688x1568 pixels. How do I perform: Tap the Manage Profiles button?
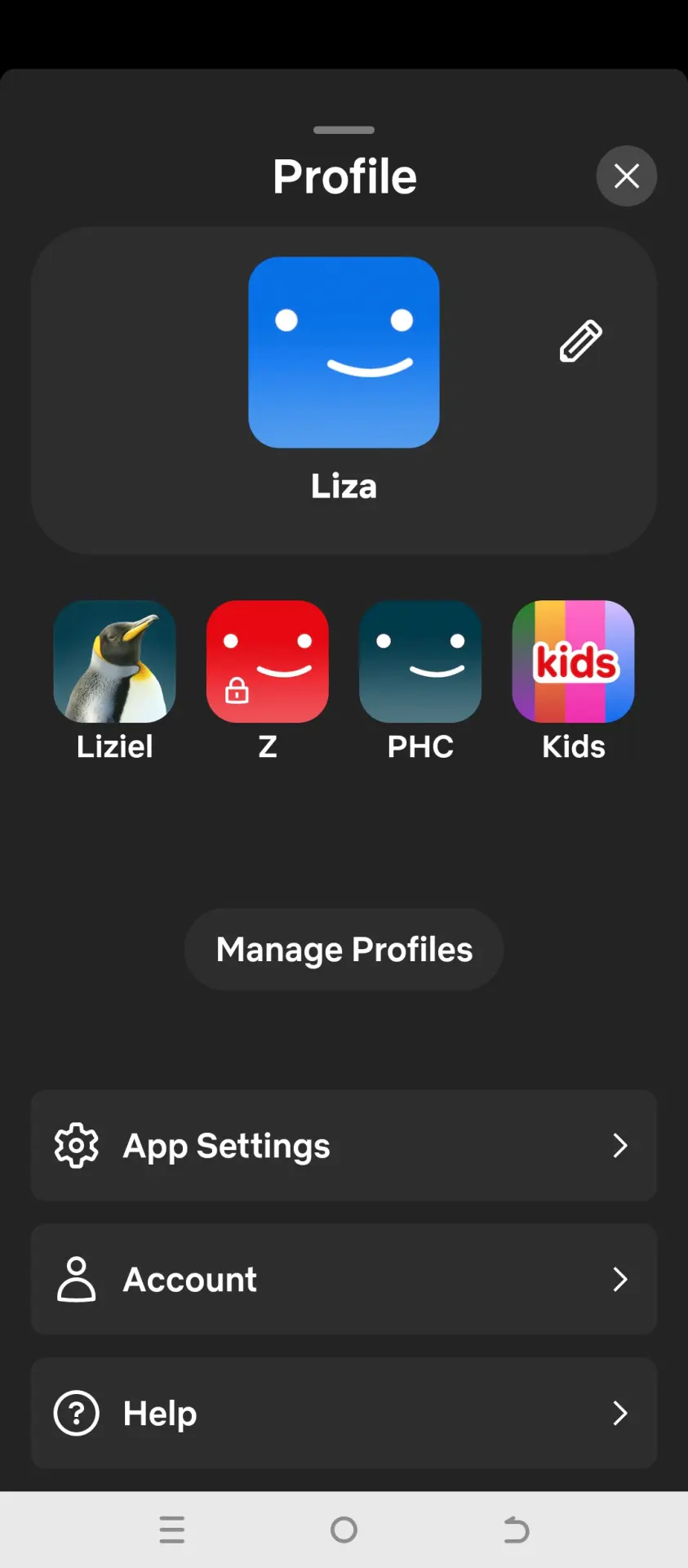click(344, 949)
